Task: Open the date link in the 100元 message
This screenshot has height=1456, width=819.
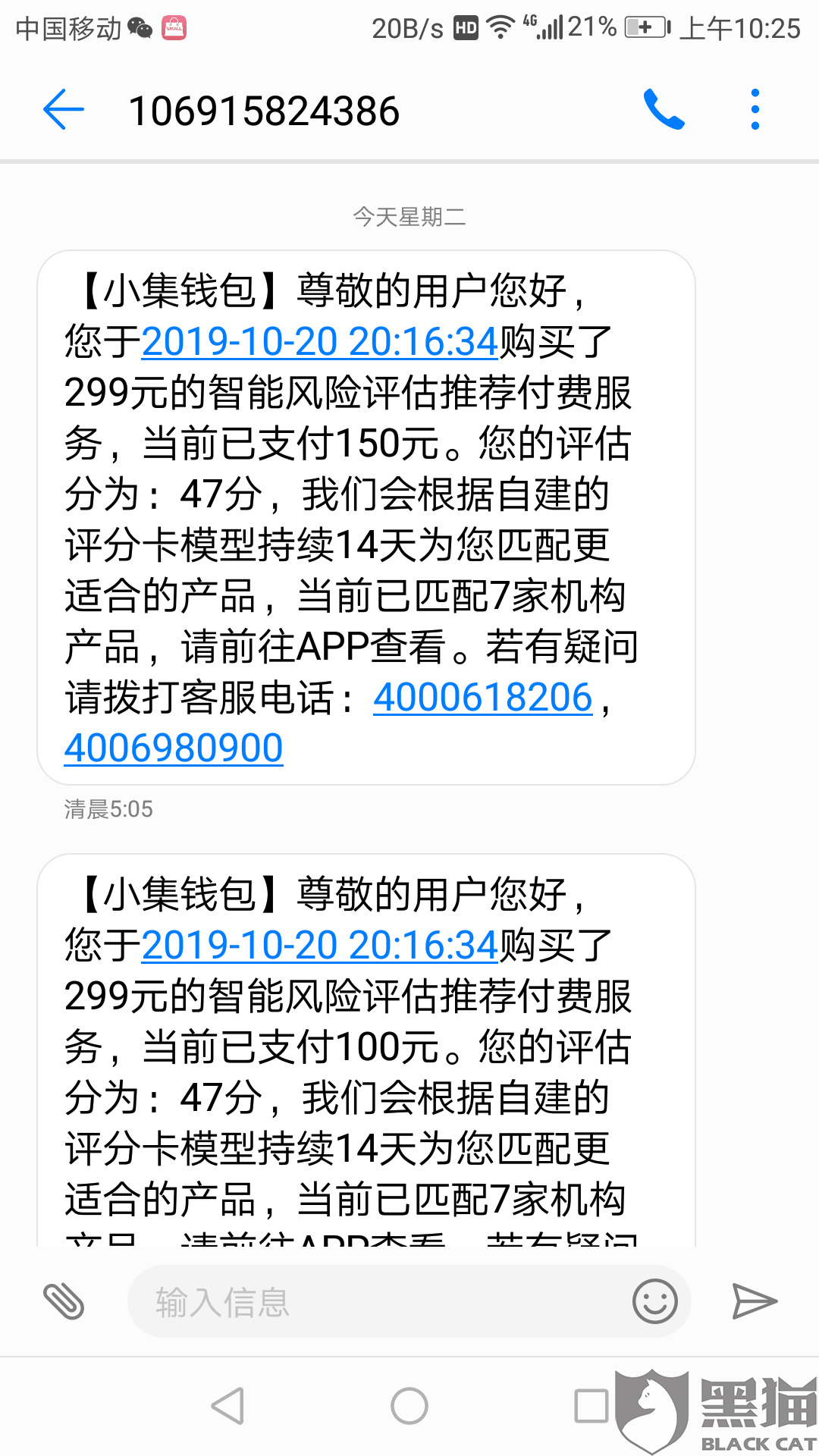Action: 319,946
